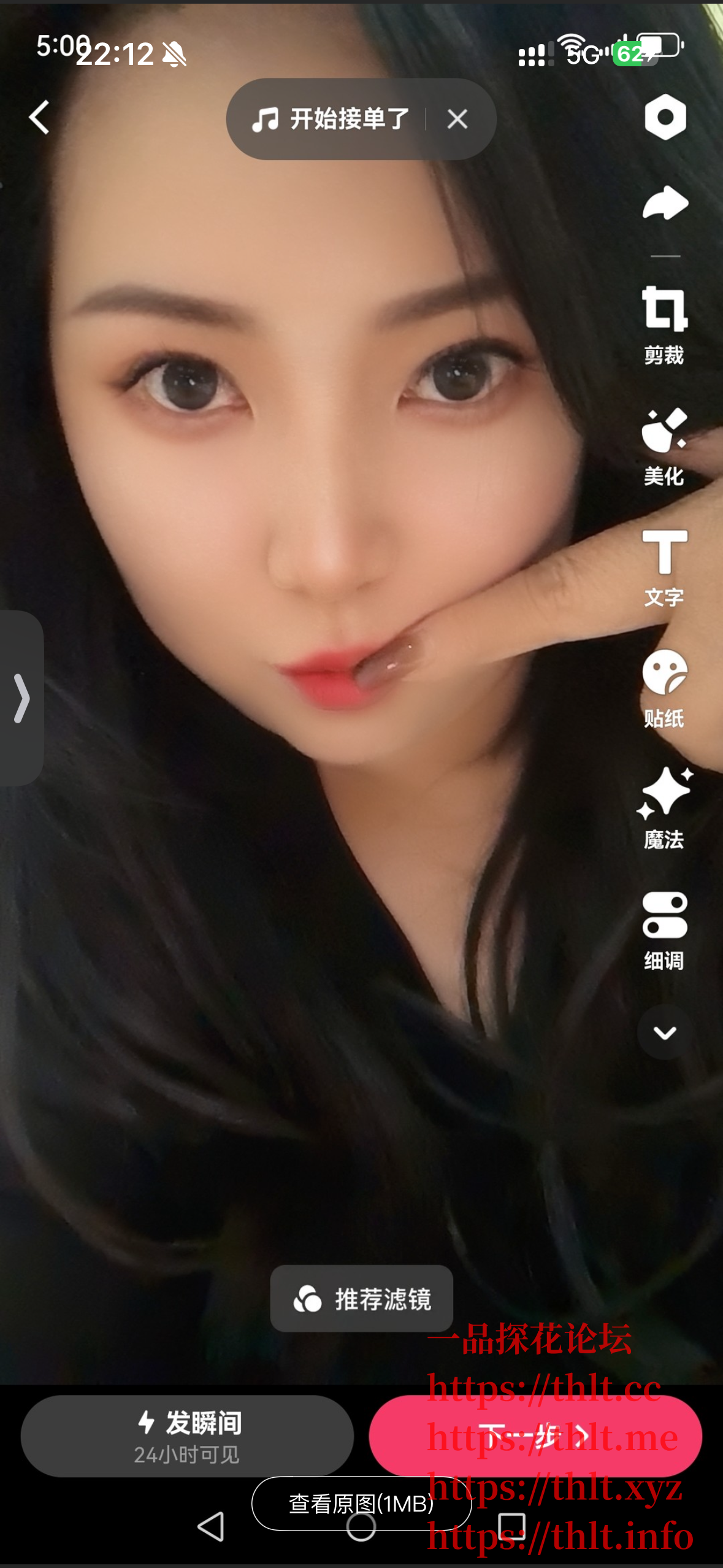The image size is (723, 1568).
Task: Tap the system back navigation button
Action: [211, 1526]
